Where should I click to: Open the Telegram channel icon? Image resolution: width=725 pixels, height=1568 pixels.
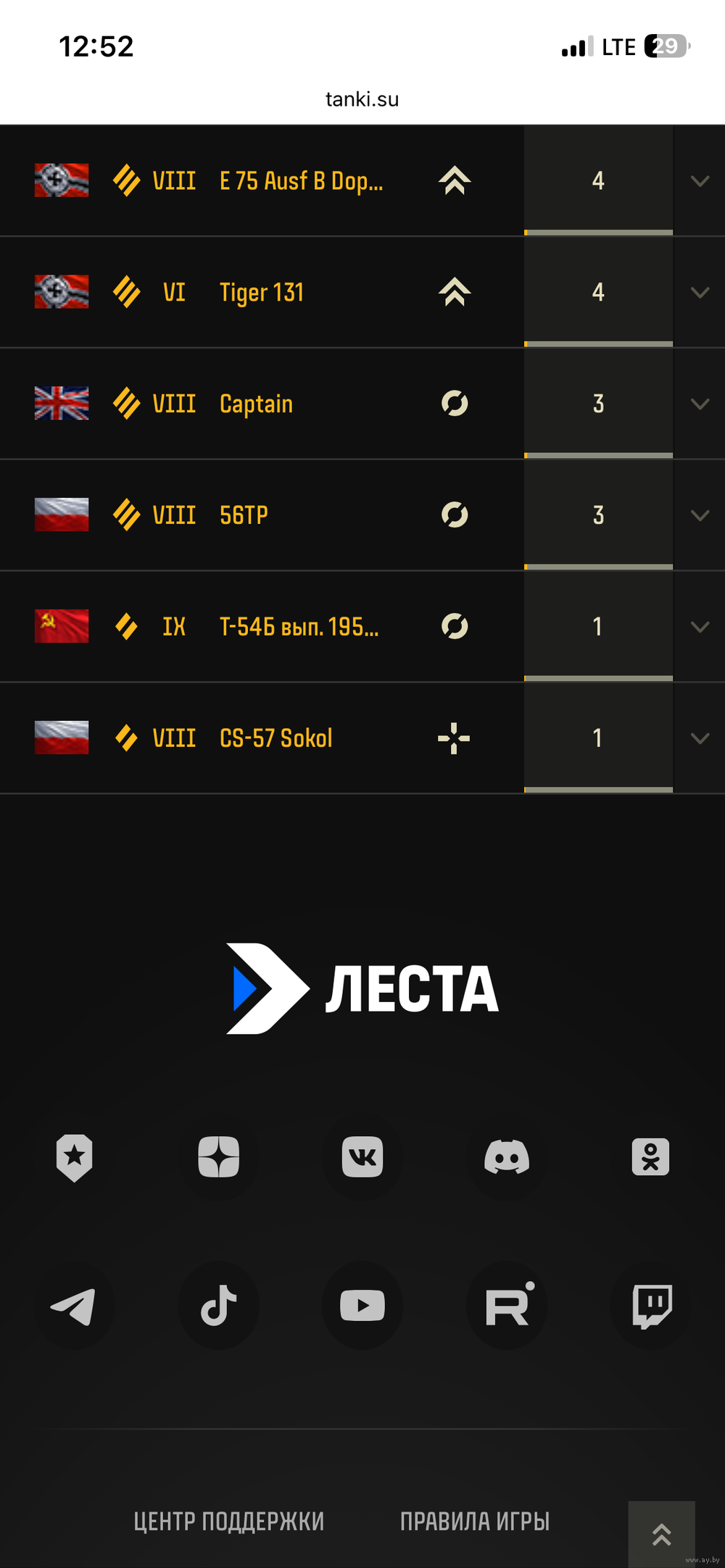[x=74, y=1306]
